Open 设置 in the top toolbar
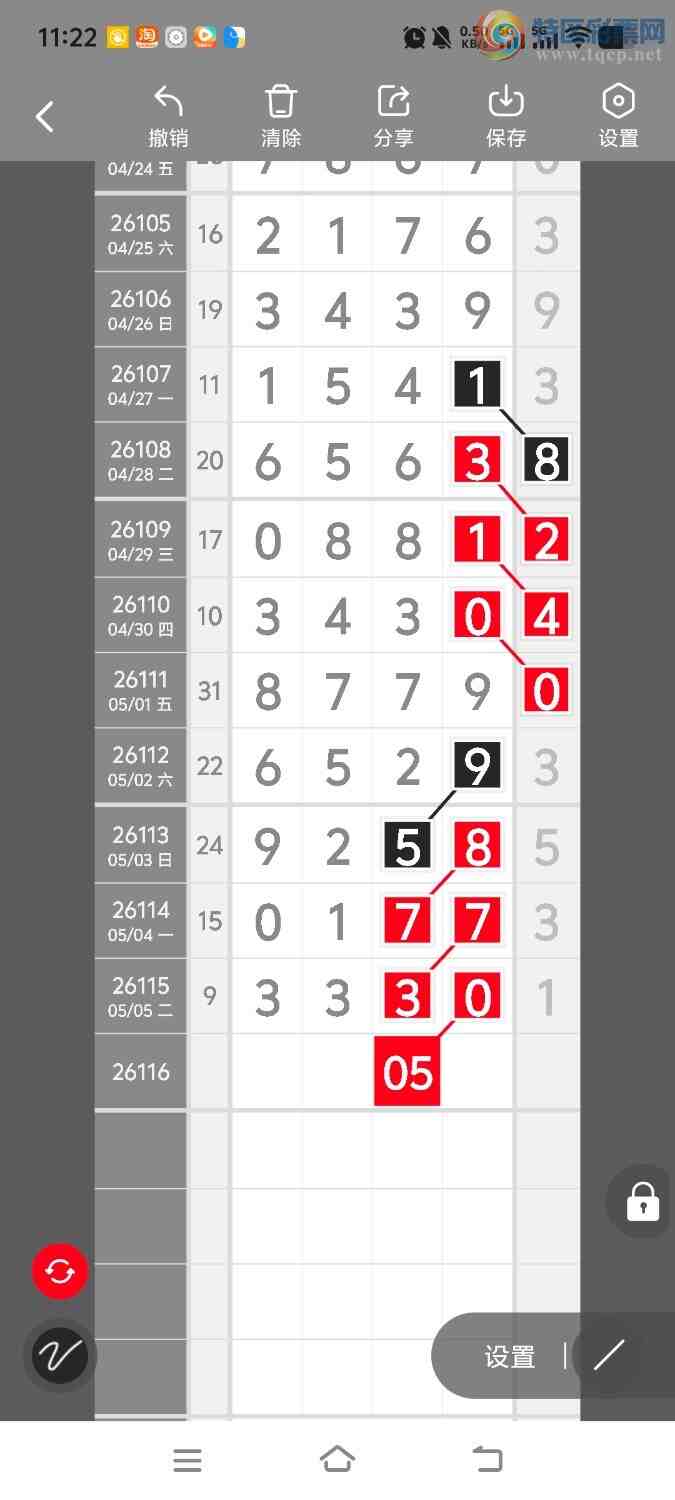This screenshot has height=1500, width=675. [618, 117]
